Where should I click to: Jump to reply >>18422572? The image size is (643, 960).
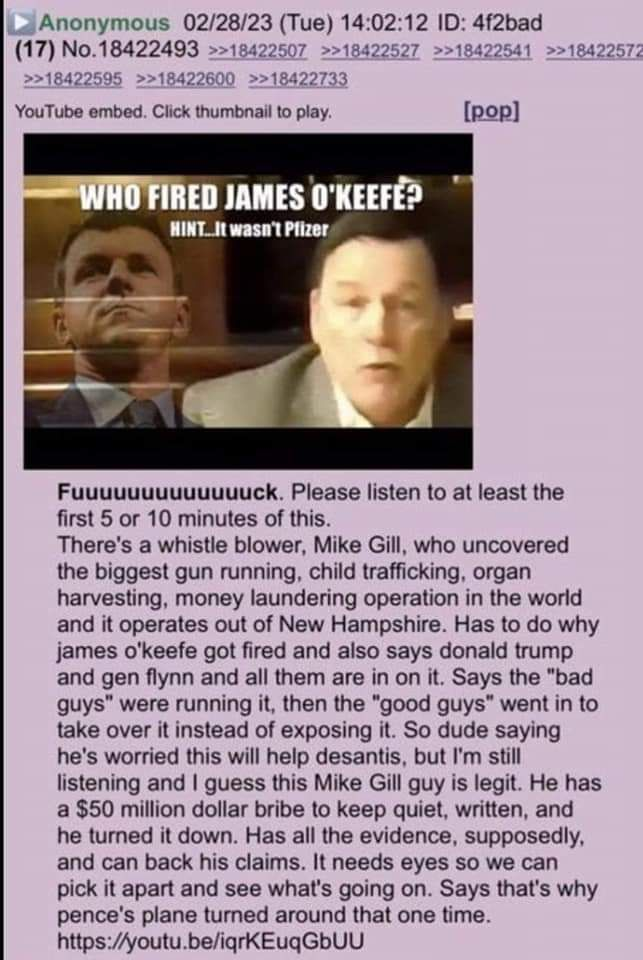(594, 51)
